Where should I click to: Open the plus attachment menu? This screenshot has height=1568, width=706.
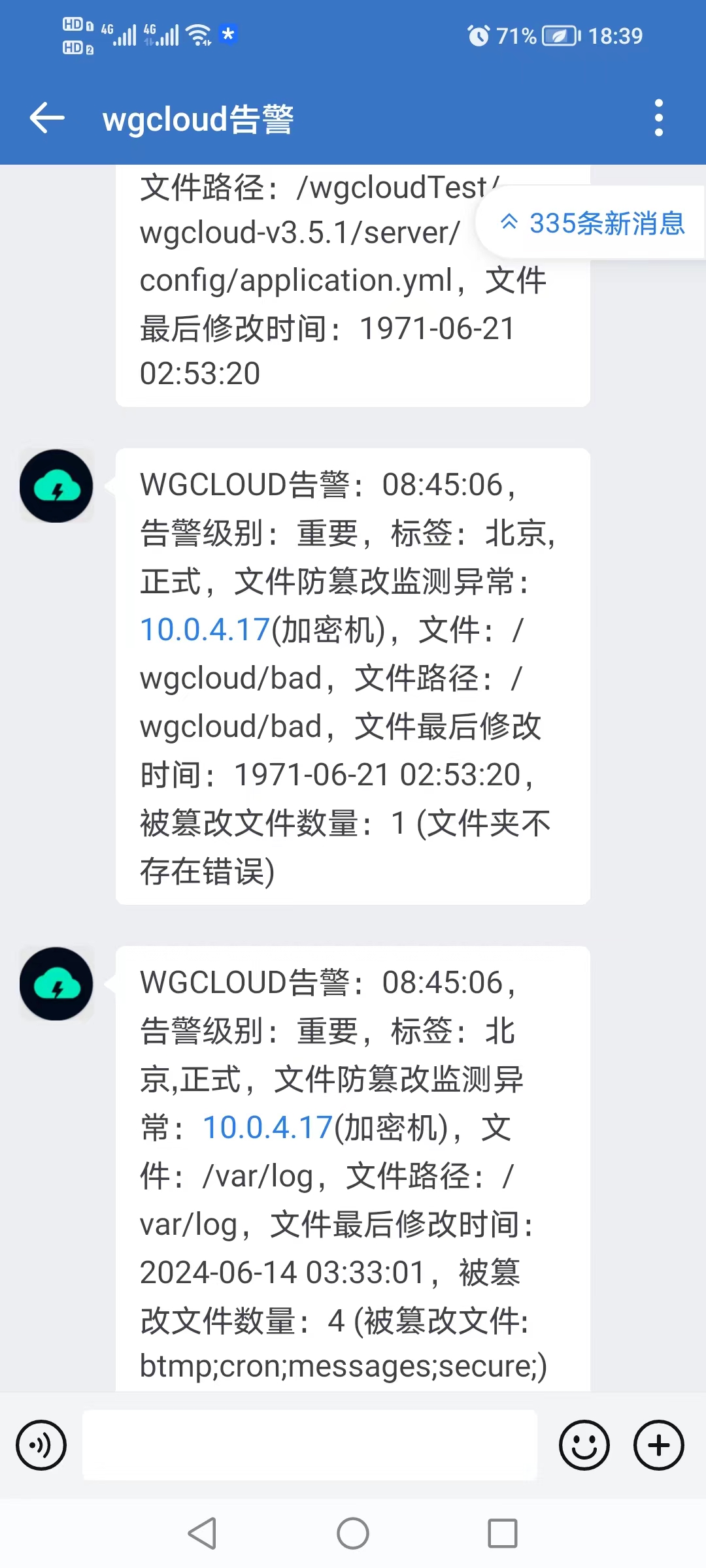pyautogui.click(x=659, y=1445)
